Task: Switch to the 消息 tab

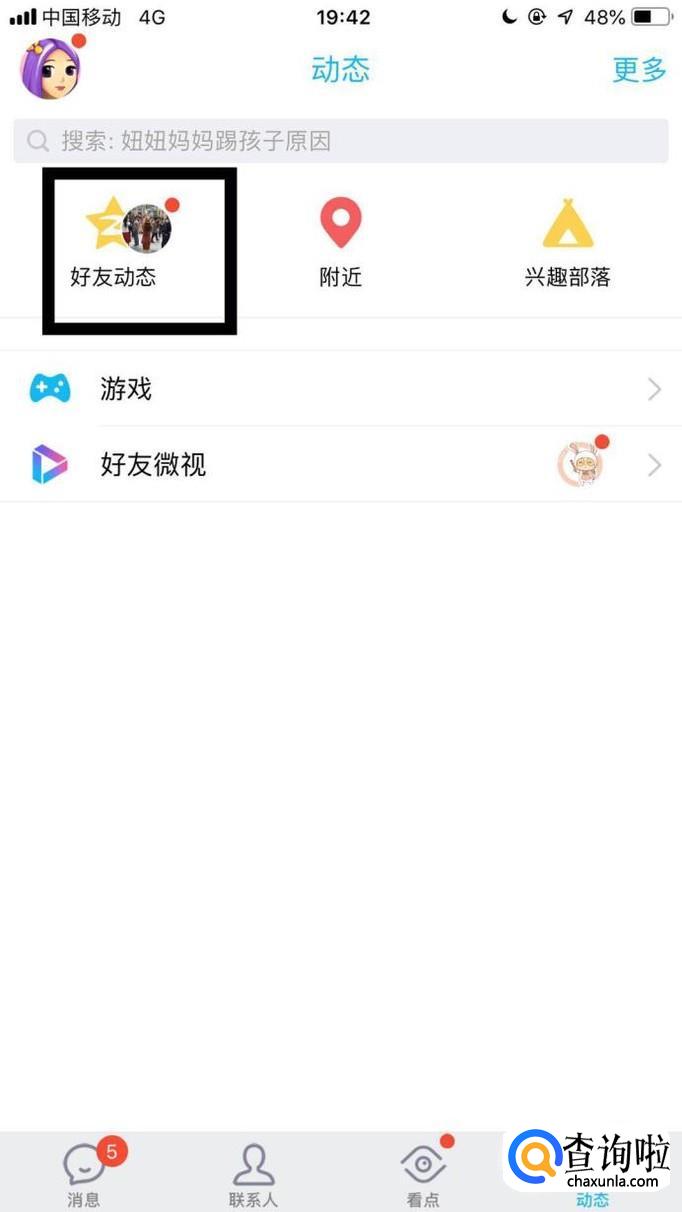Action: pyautogui.click(x=85, y=1172)
